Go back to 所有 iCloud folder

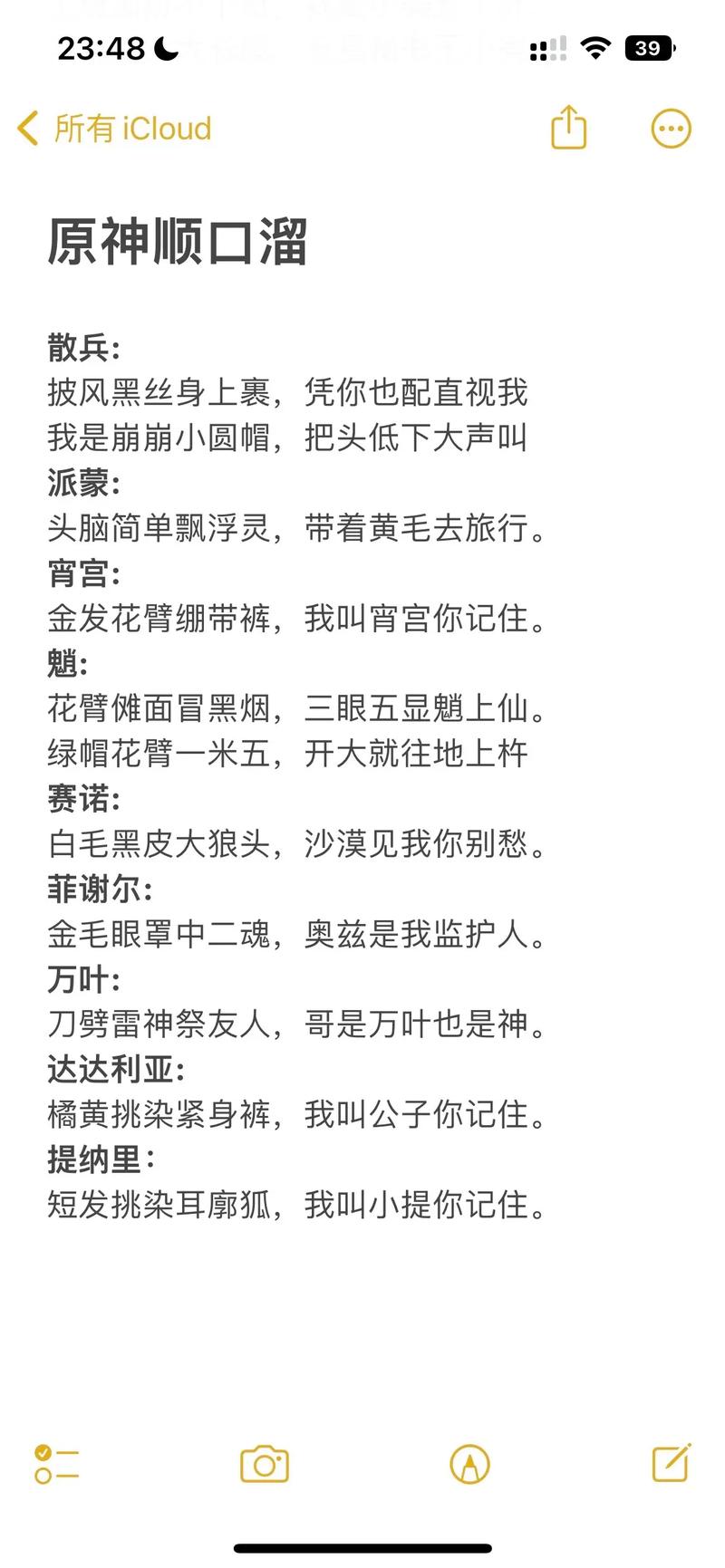pos(114,129)
